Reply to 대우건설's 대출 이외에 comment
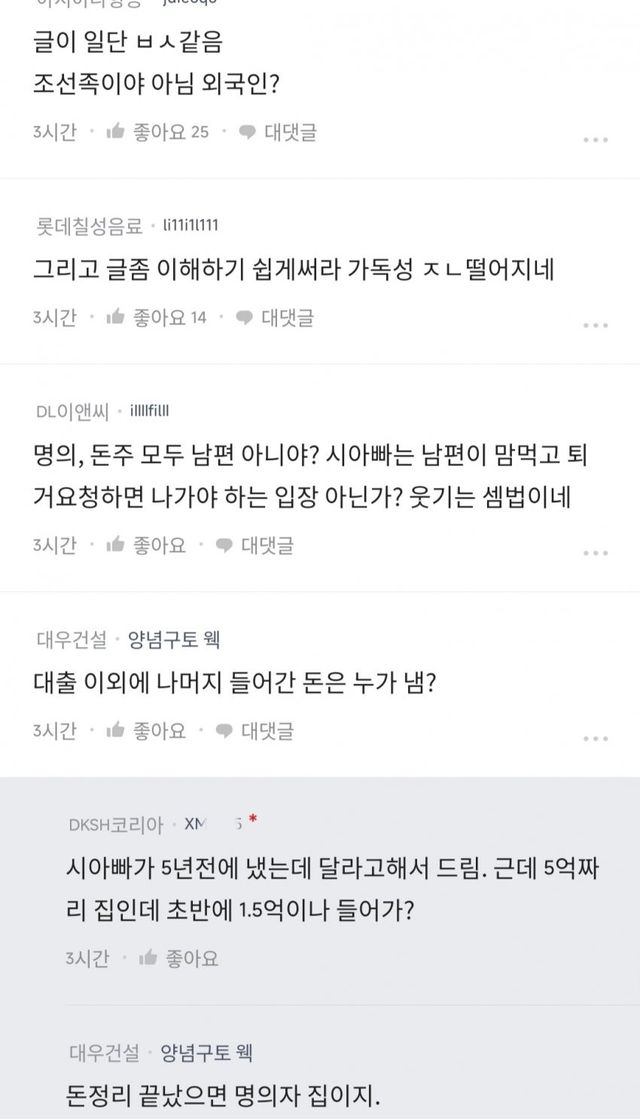The height and width of the screenshot is (1119, 640). [254, 731]
